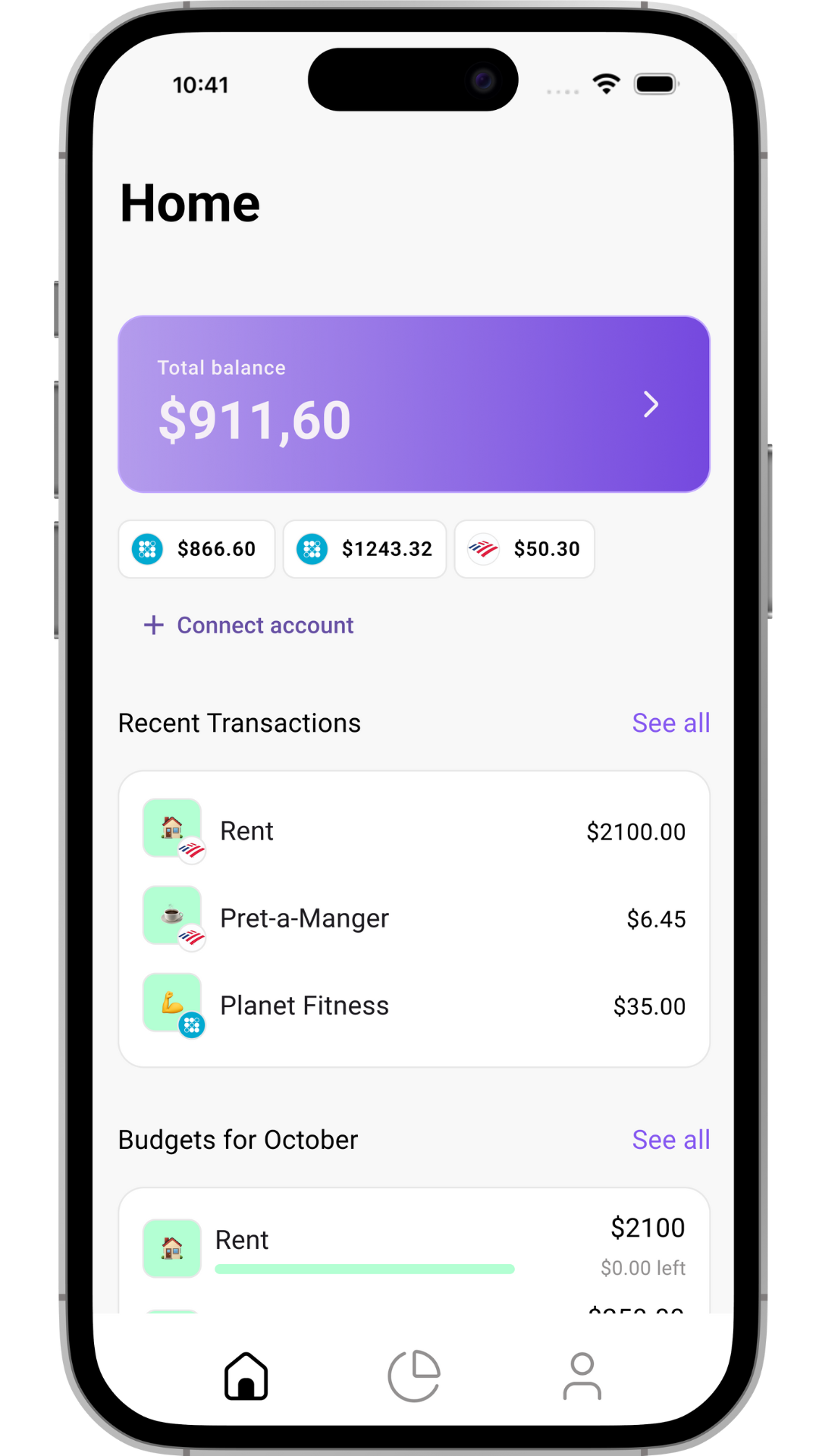The height and width of the screenshot is (1456, 819).
Task: Tap Connect account
Action: [x=249, y=625]
